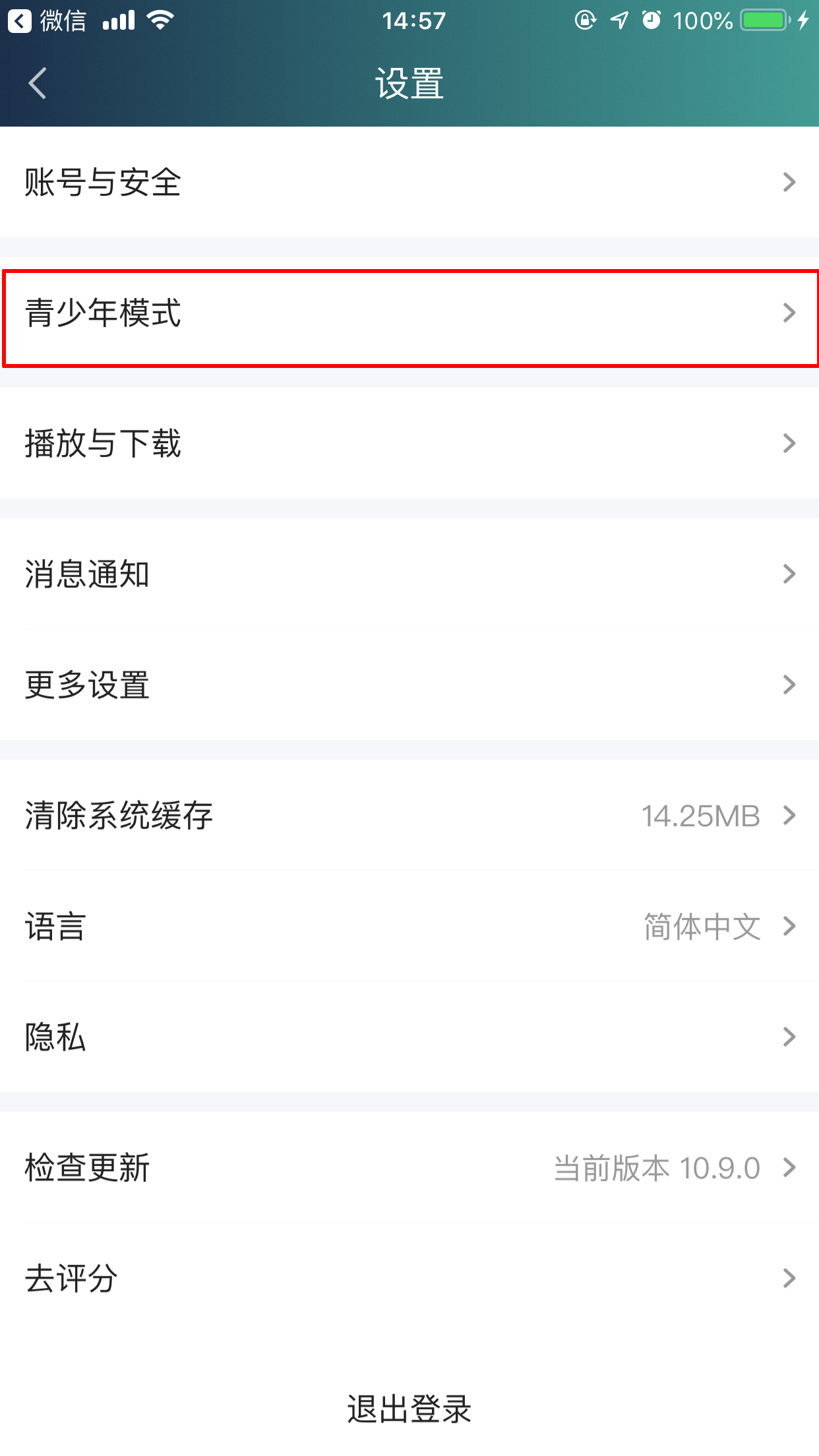Open 消息通知 notification settings

(409, 575)
